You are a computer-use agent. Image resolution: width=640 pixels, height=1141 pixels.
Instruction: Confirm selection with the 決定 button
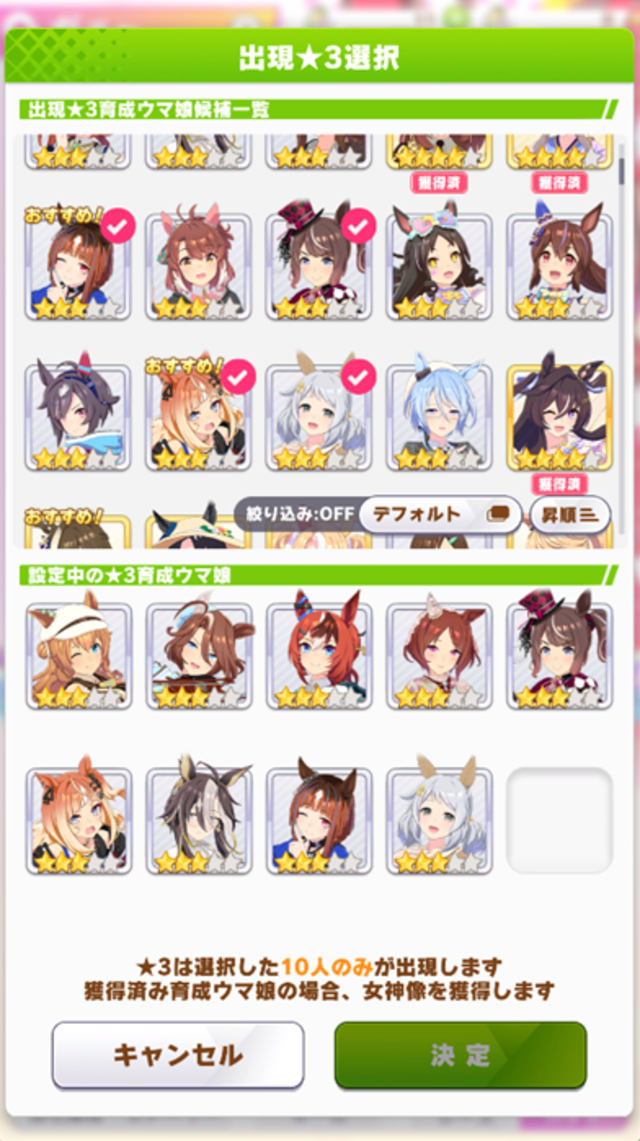point(460,1054)
